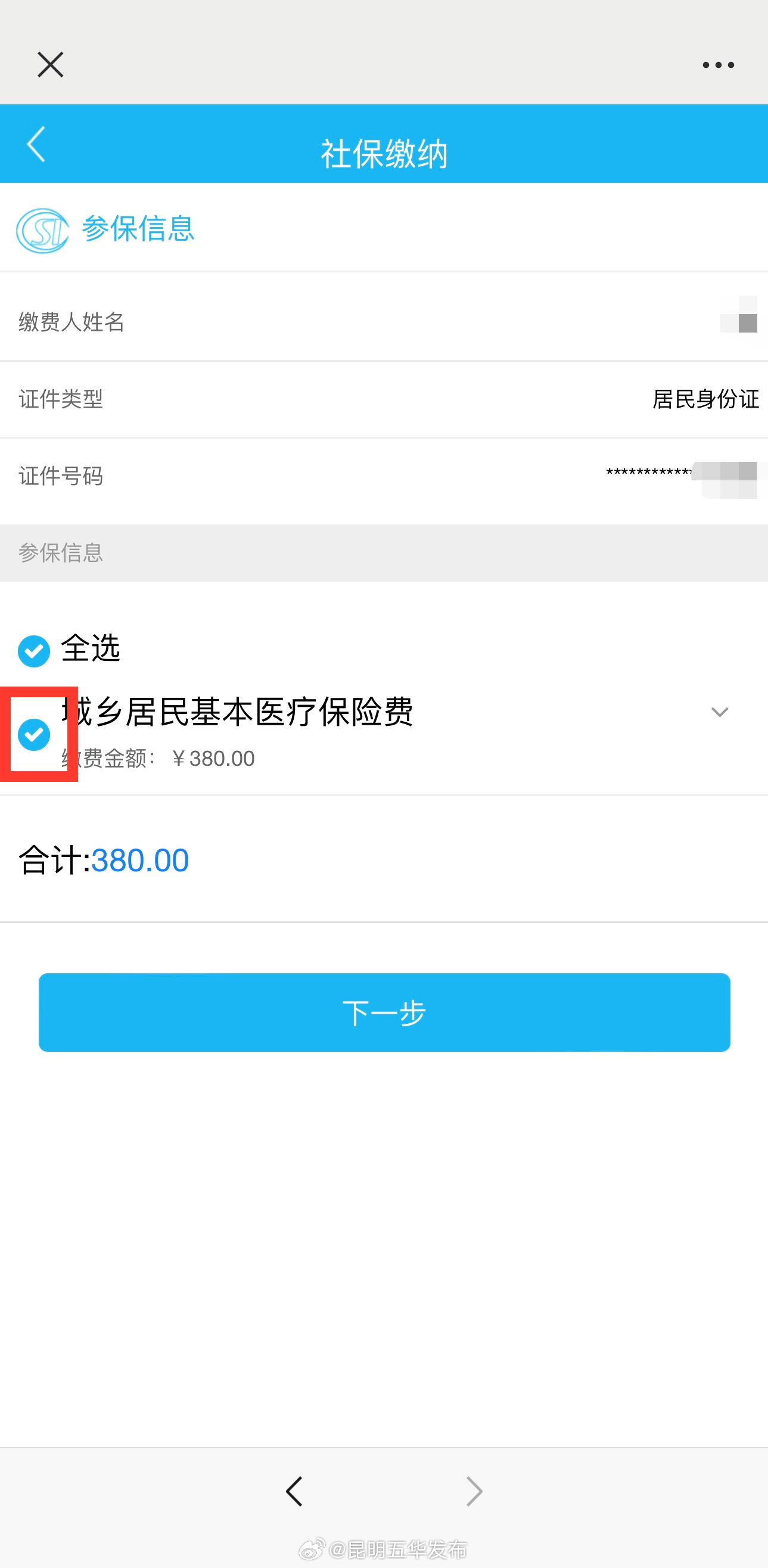Viewport: 768px width, 1568px height.
Task: Select the 社保缴纳 title bar
Action: [x=384, y=153]
